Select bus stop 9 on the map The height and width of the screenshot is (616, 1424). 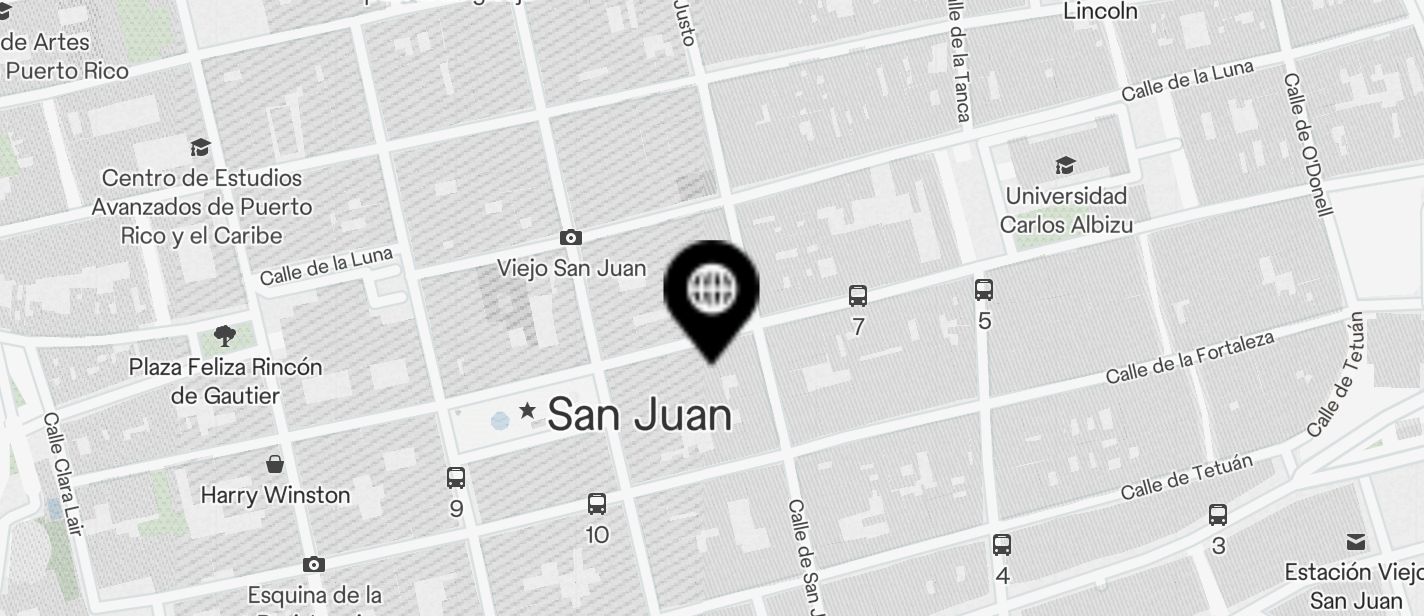(456, 478)
